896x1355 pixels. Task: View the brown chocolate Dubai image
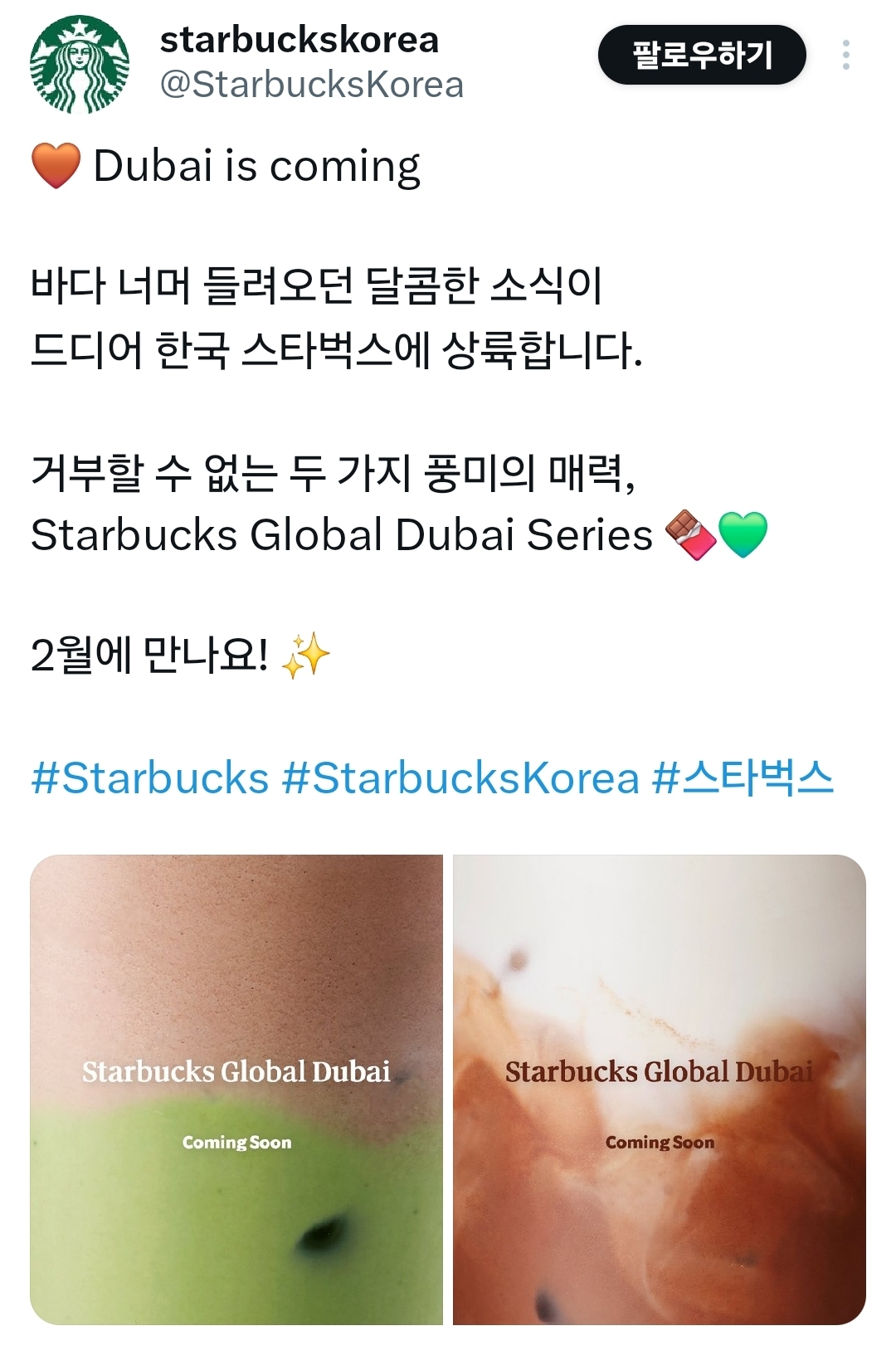point(660,1089)
